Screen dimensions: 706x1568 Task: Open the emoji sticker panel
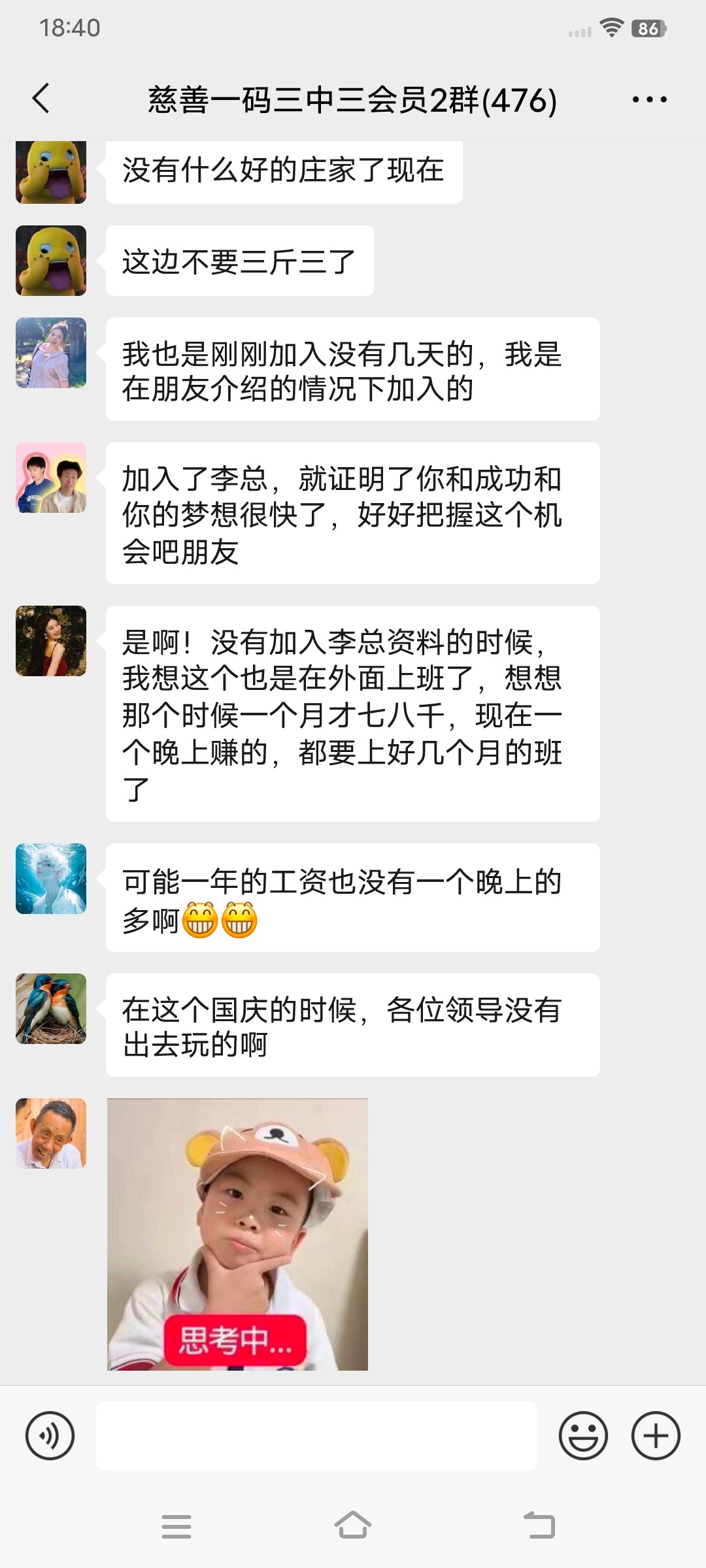[x=583, y=1435]
